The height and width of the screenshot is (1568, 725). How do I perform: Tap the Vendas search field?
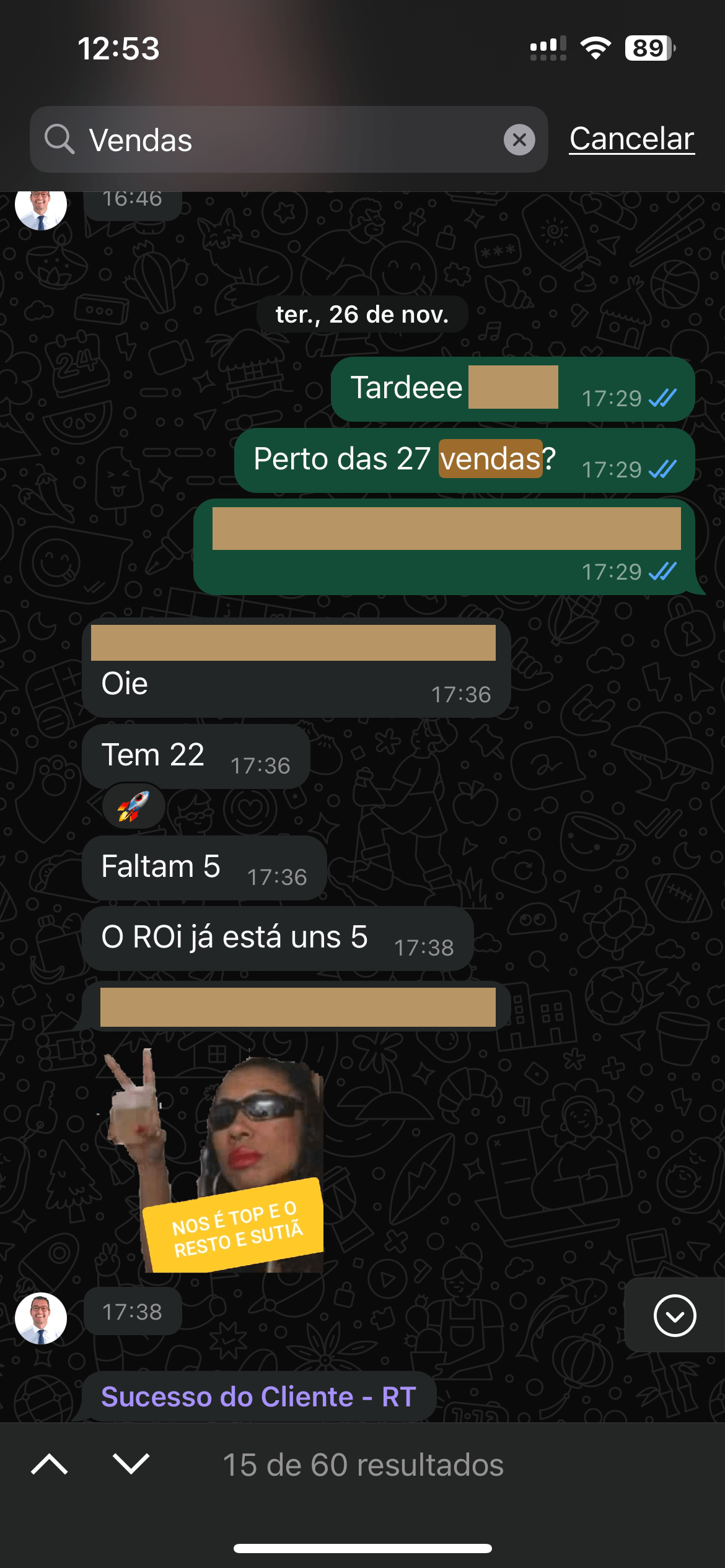click(x=285, y=140)
